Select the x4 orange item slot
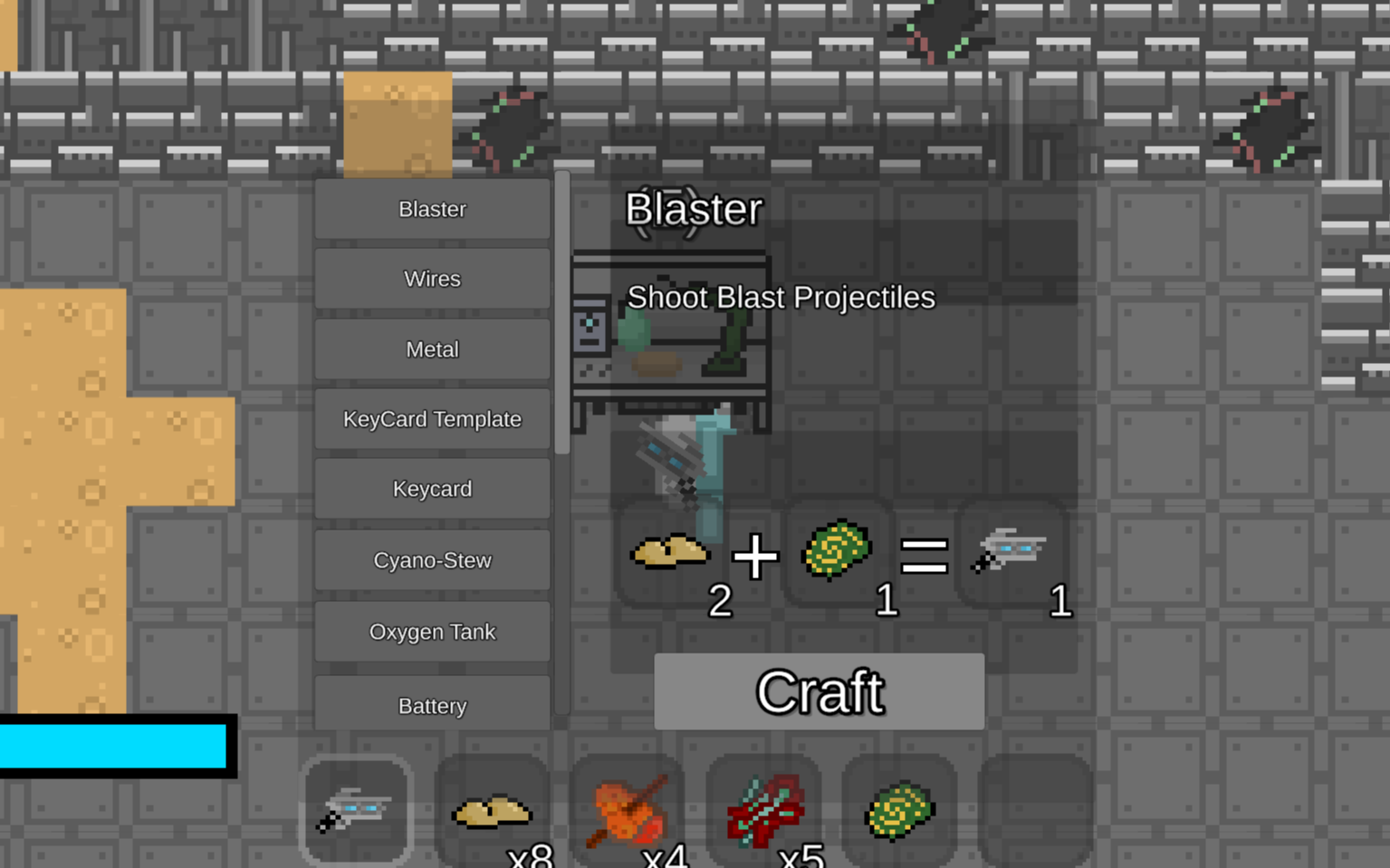The width and height of the screenshot is (1390, 868). [x=628, y=809]
